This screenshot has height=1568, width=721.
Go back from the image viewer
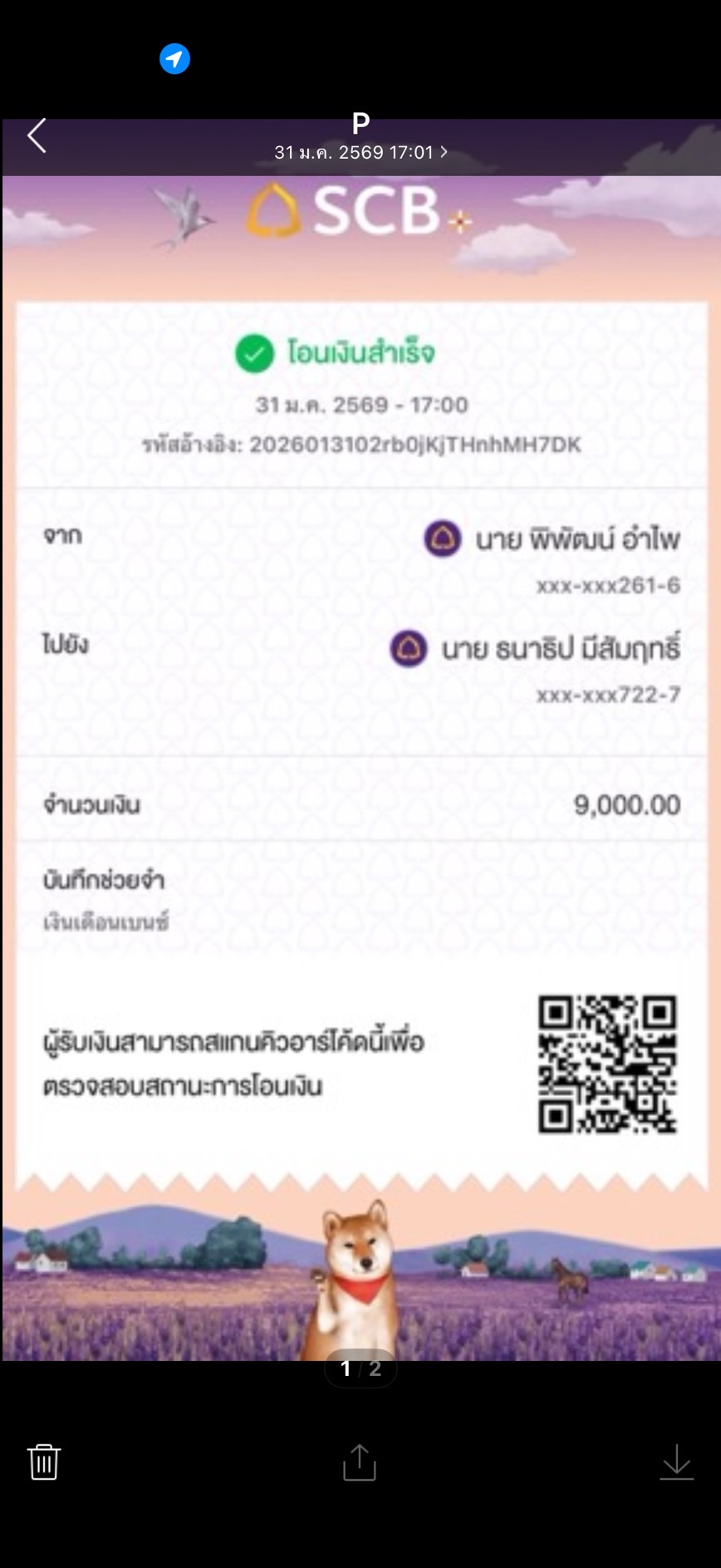(37, 135)
